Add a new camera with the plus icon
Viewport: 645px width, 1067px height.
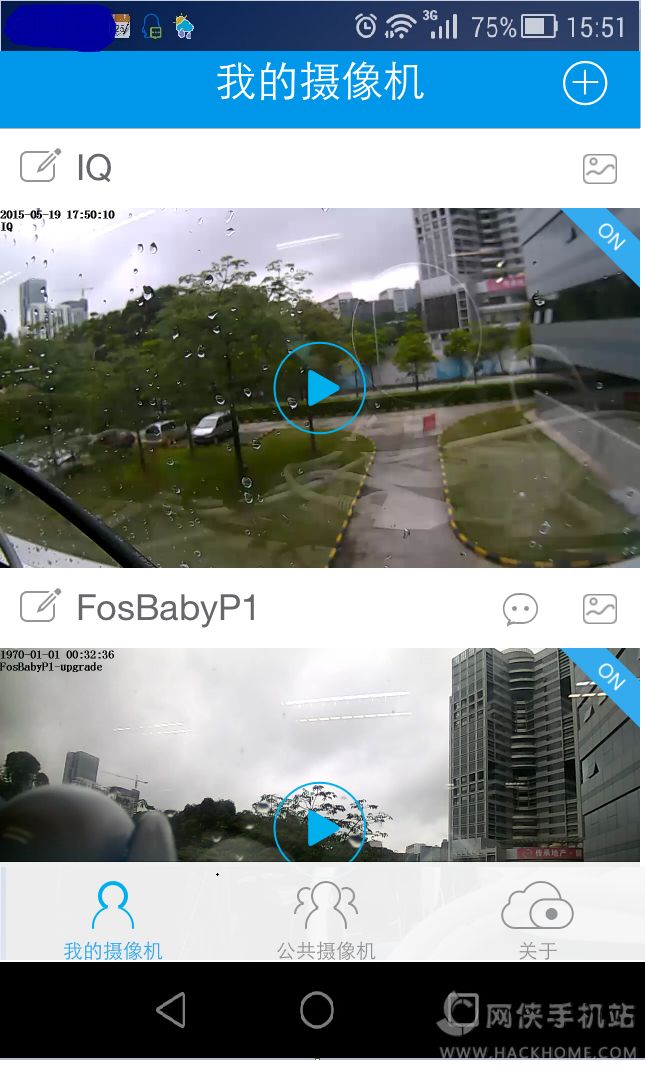coord(585,83)
